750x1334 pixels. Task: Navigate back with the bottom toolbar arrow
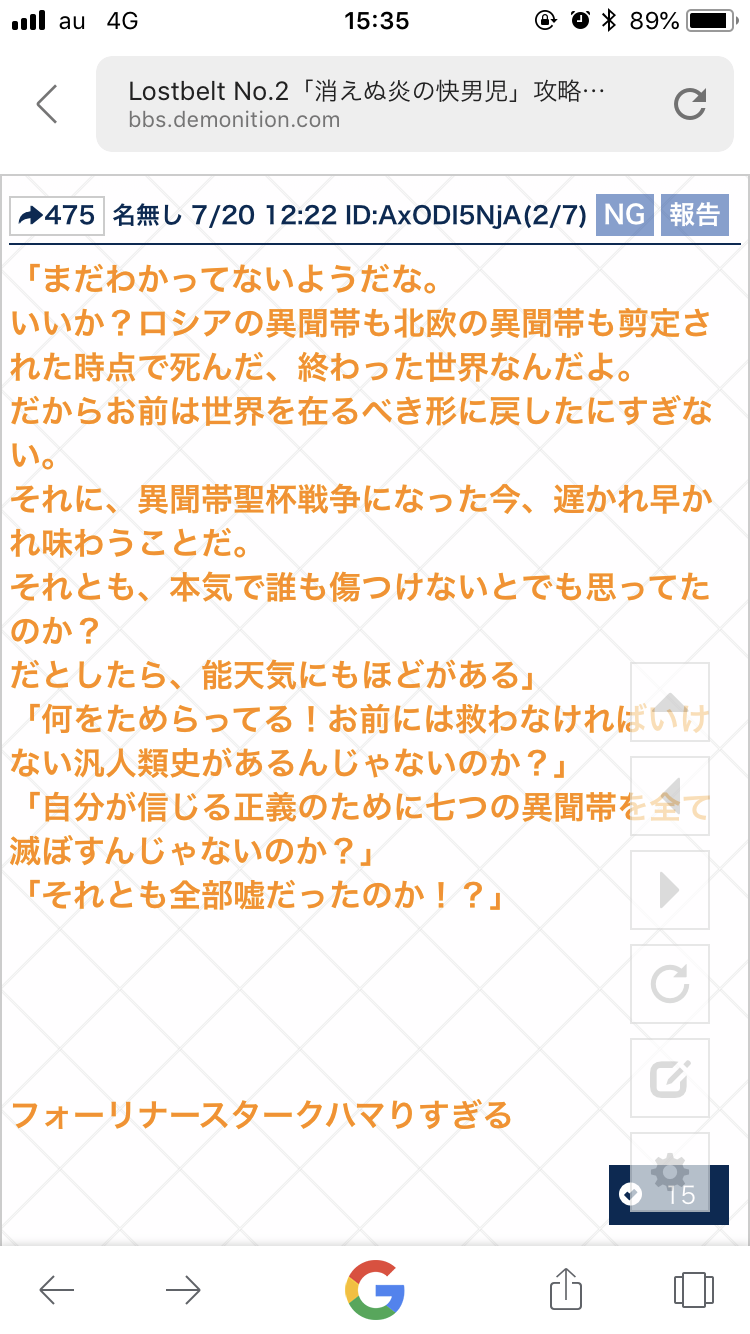(x=57, y=1290)
